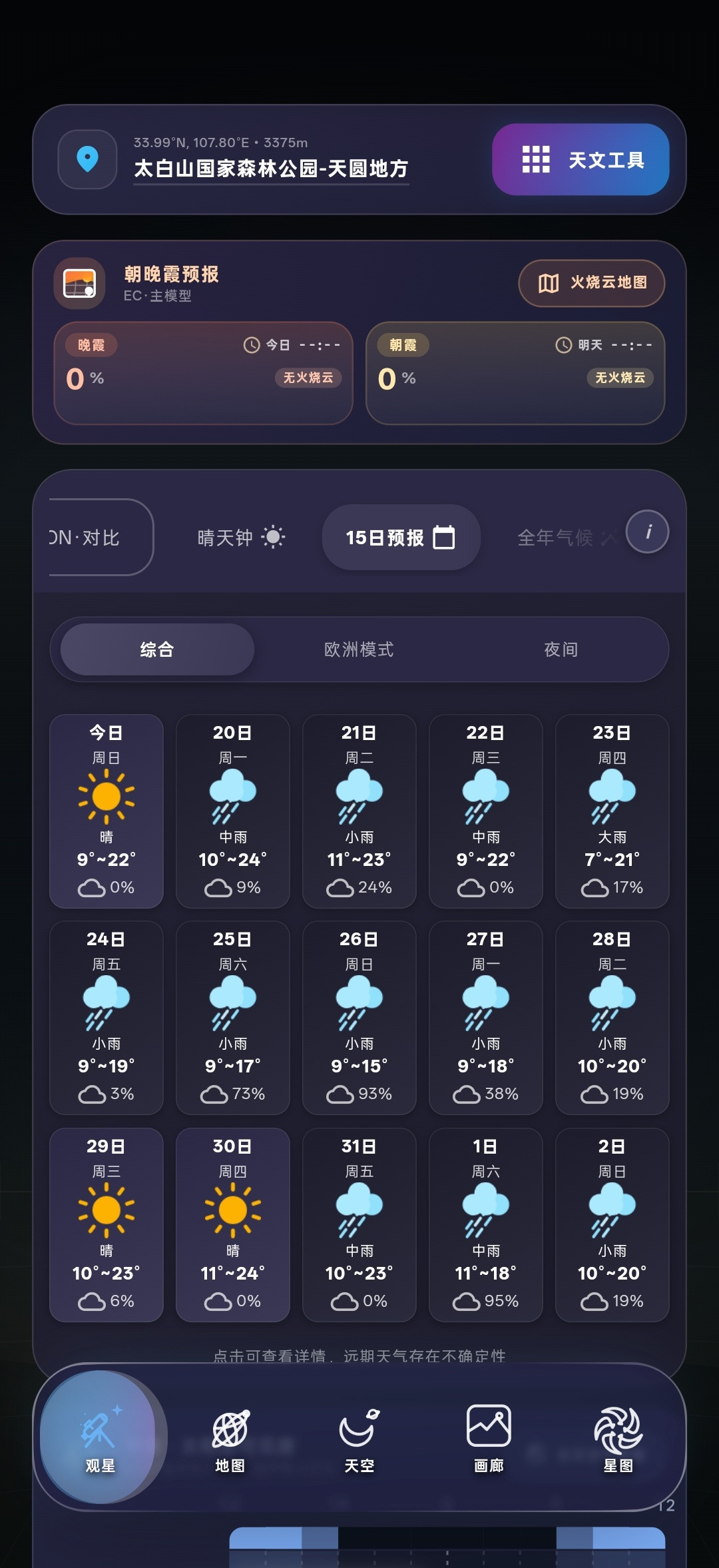Switch to the 画廊 gallery tab
719x1568 pixels.
[x=489, y=1439]
